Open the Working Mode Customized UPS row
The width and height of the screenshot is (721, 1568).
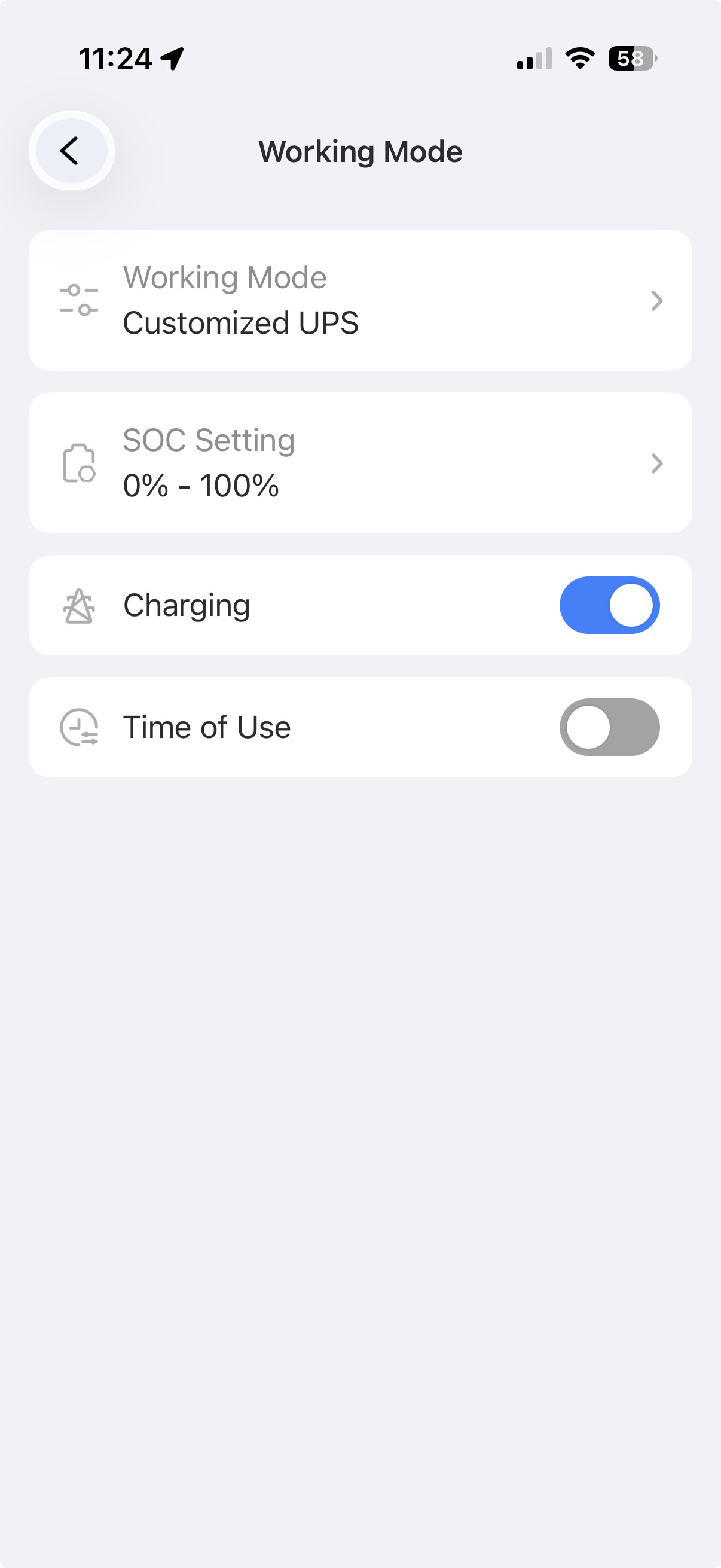360,300
